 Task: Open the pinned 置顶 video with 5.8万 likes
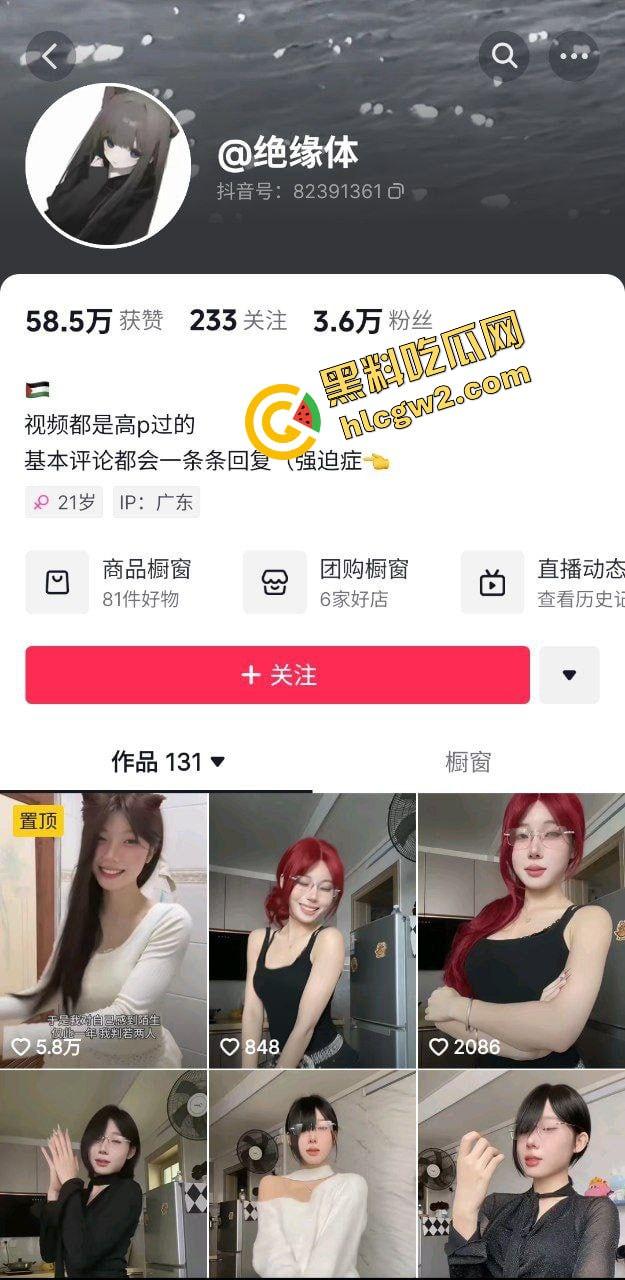tap(104, 930)
